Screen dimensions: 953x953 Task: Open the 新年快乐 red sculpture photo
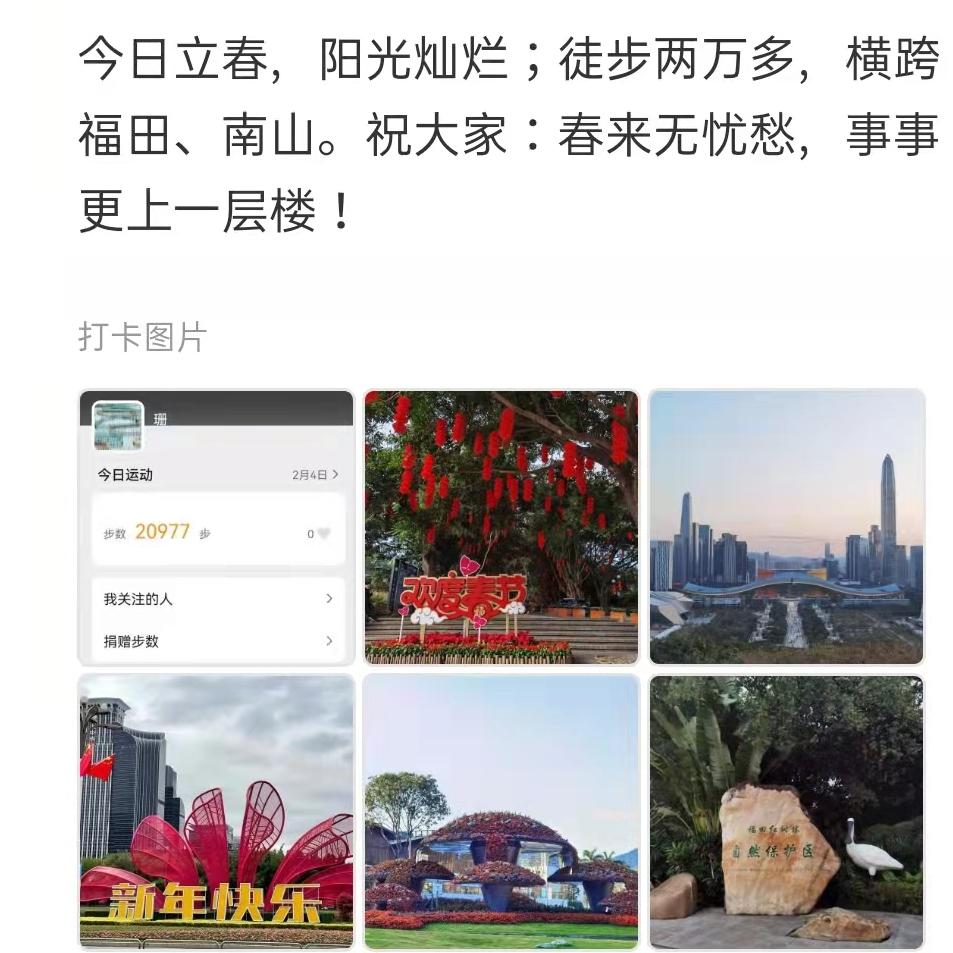tap(216, 811)
